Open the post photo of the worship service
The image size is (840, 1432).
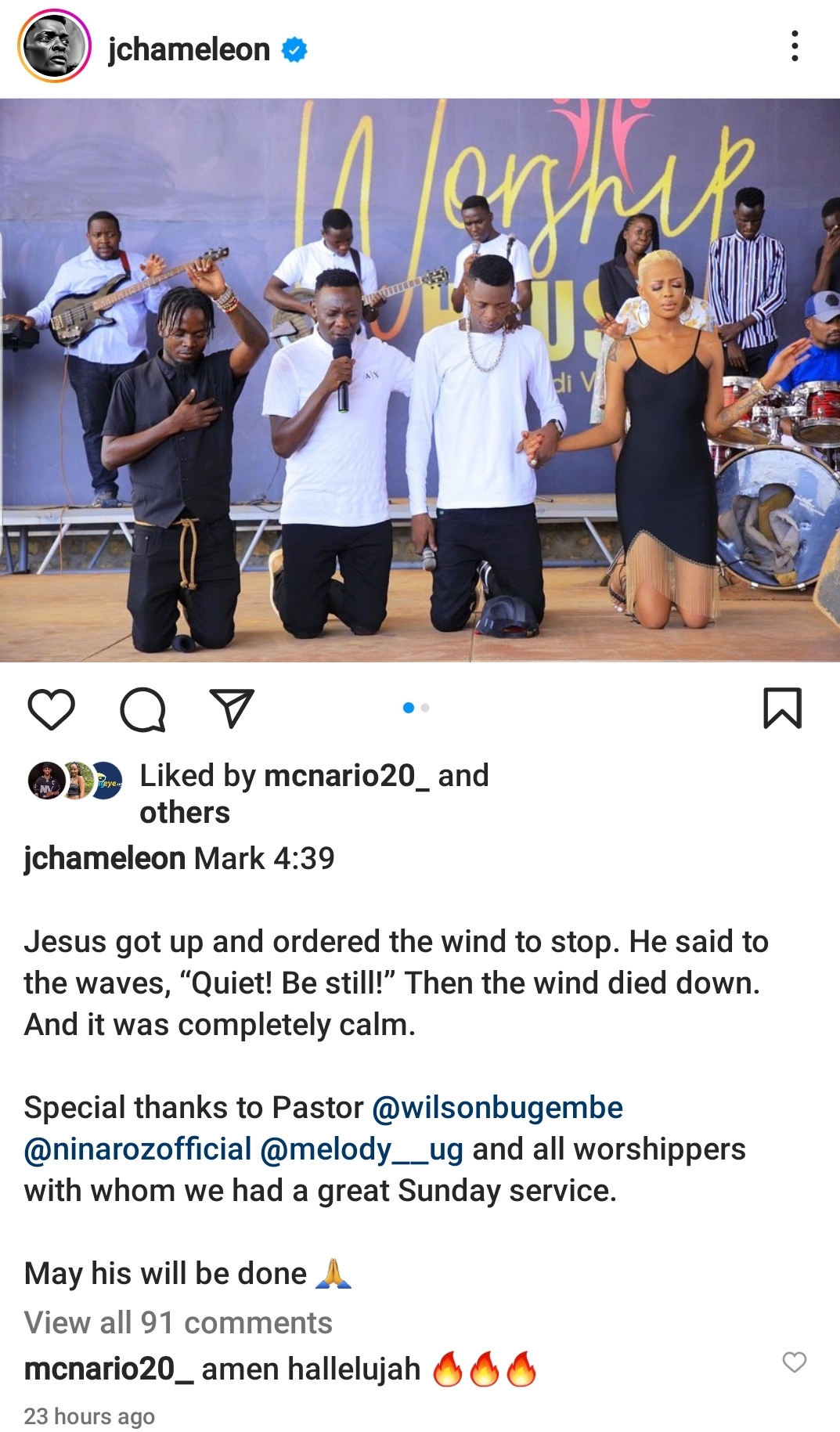(x=420, y=380)
